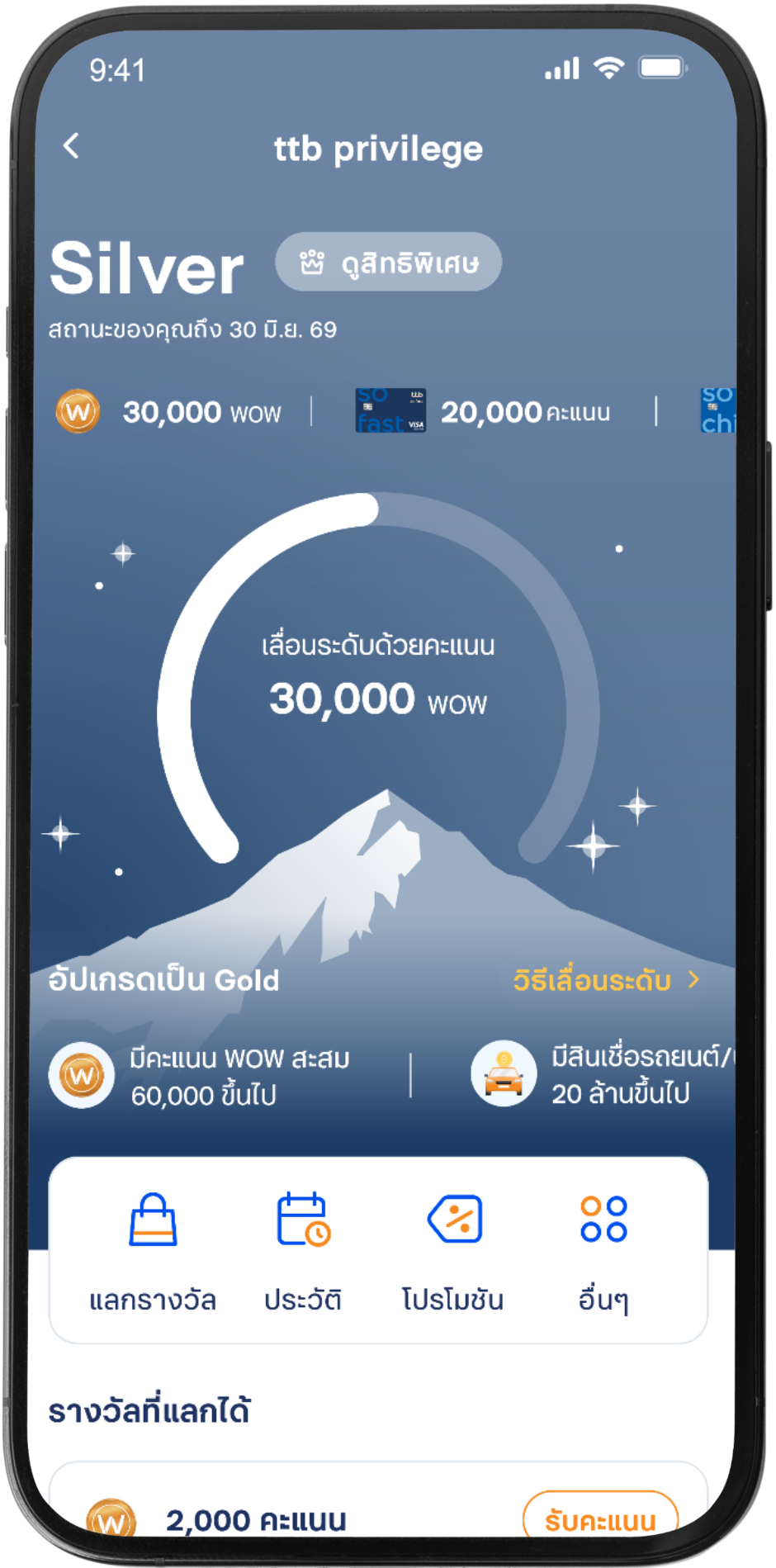Open the 2,000 คะแนน reward card

[x=256, y=1519]
